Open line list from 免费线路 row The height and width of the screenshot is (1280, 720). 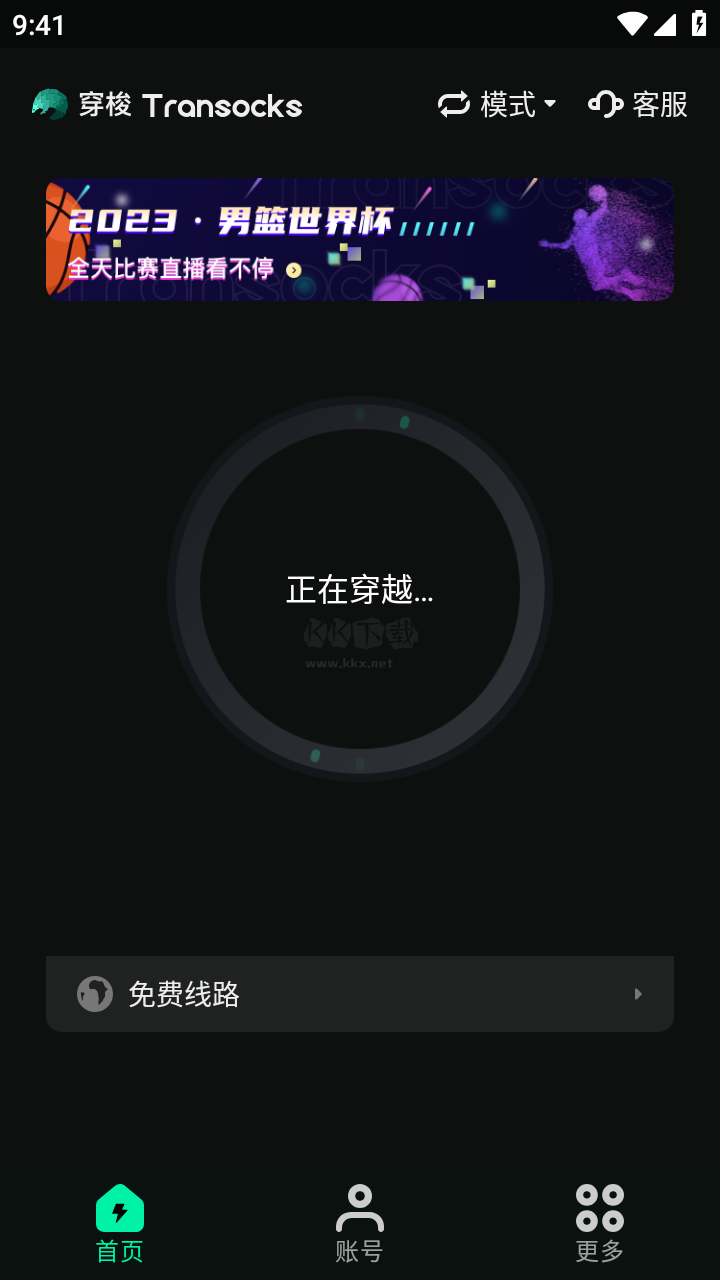359,993
